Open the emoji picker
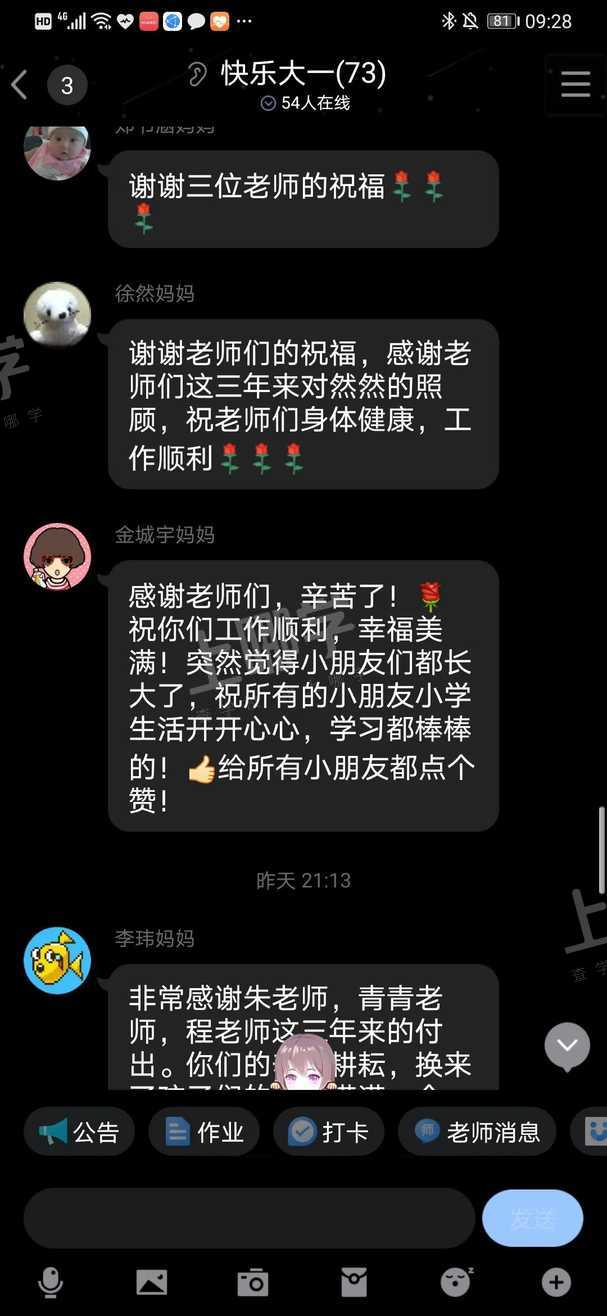The width and height of the screenshot is (607, 1316). tap(456, 1281)
